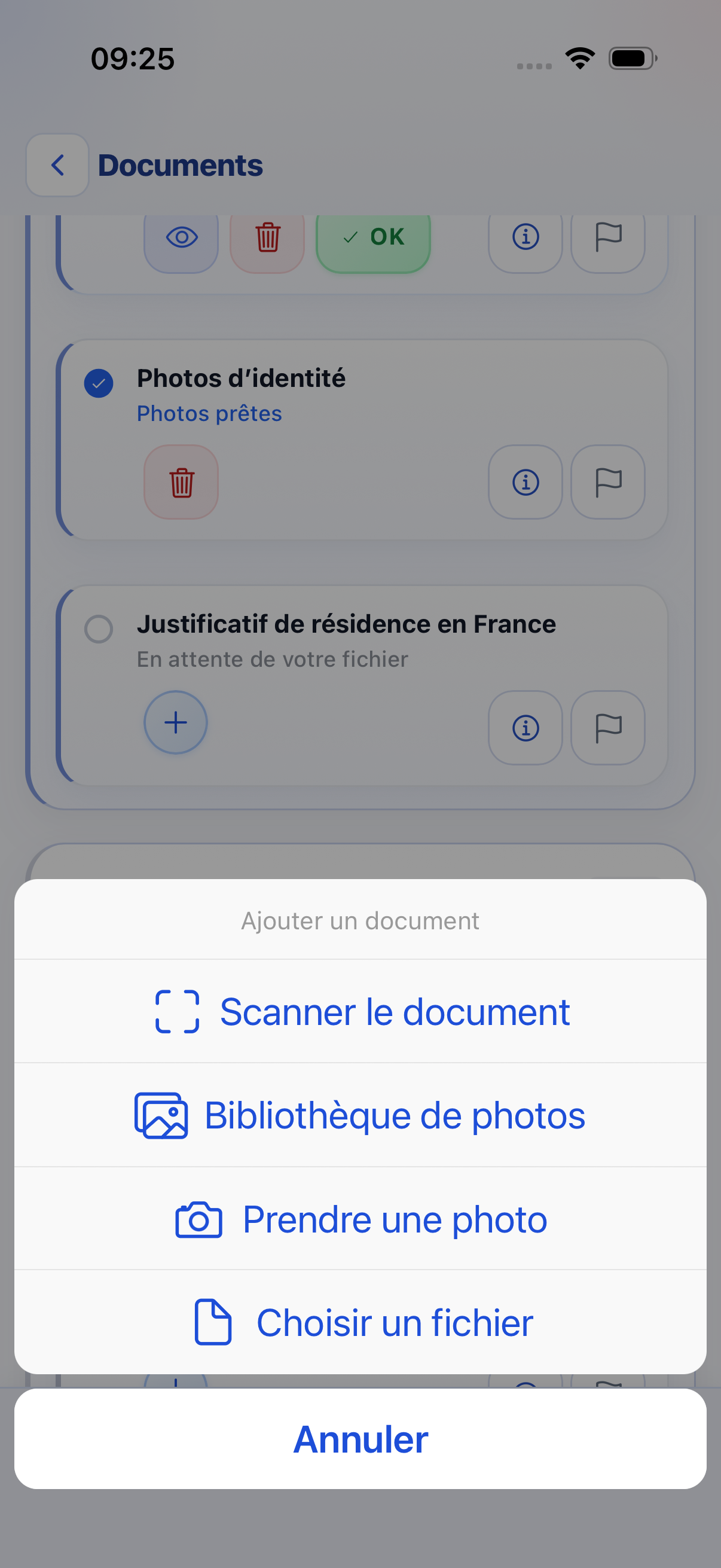The image size is (721, 1568).
Task: Click the back chevron beside Documents
Action: [x=57, y=165]
